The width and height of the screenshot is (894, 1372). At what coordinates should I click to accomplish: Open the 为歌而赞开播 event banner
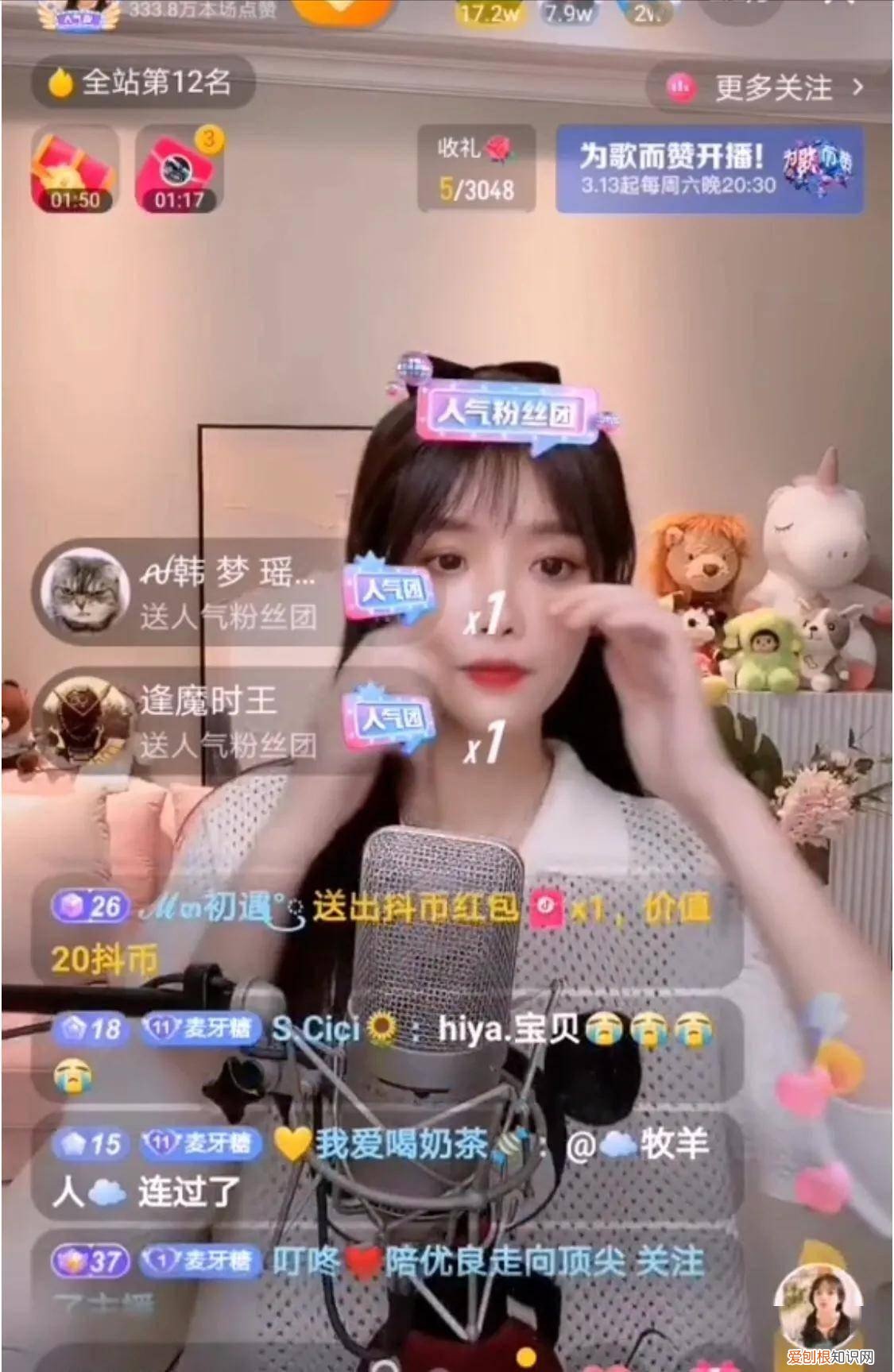(709, 170)
